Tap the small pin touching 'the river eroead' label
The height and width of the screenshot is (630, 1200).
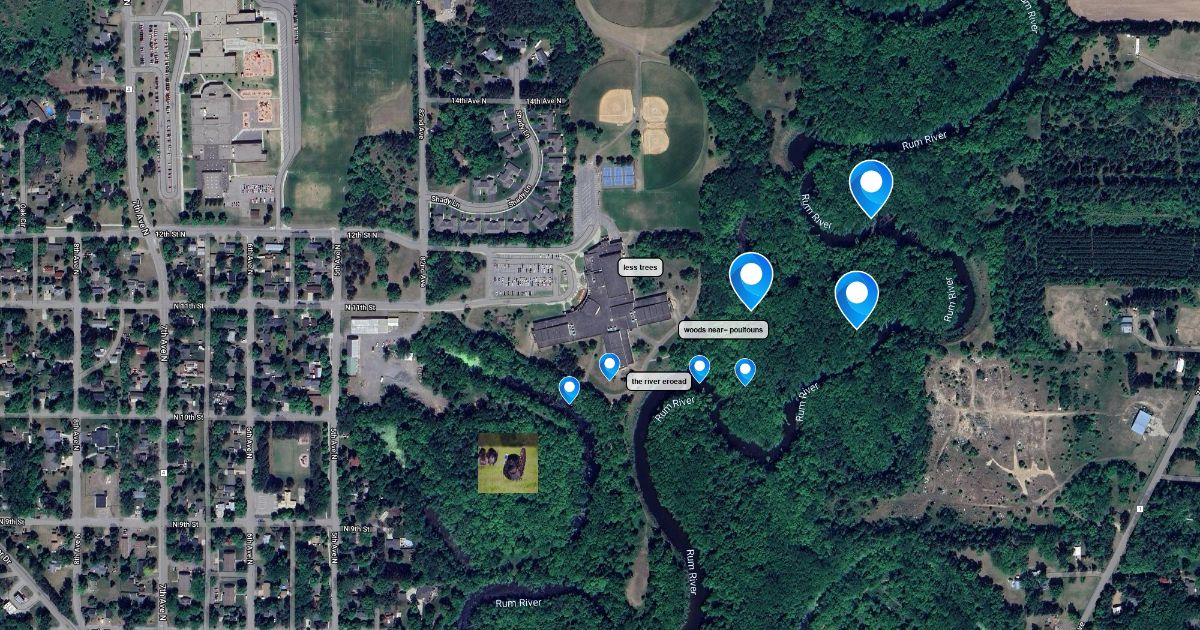coord(609,365)
